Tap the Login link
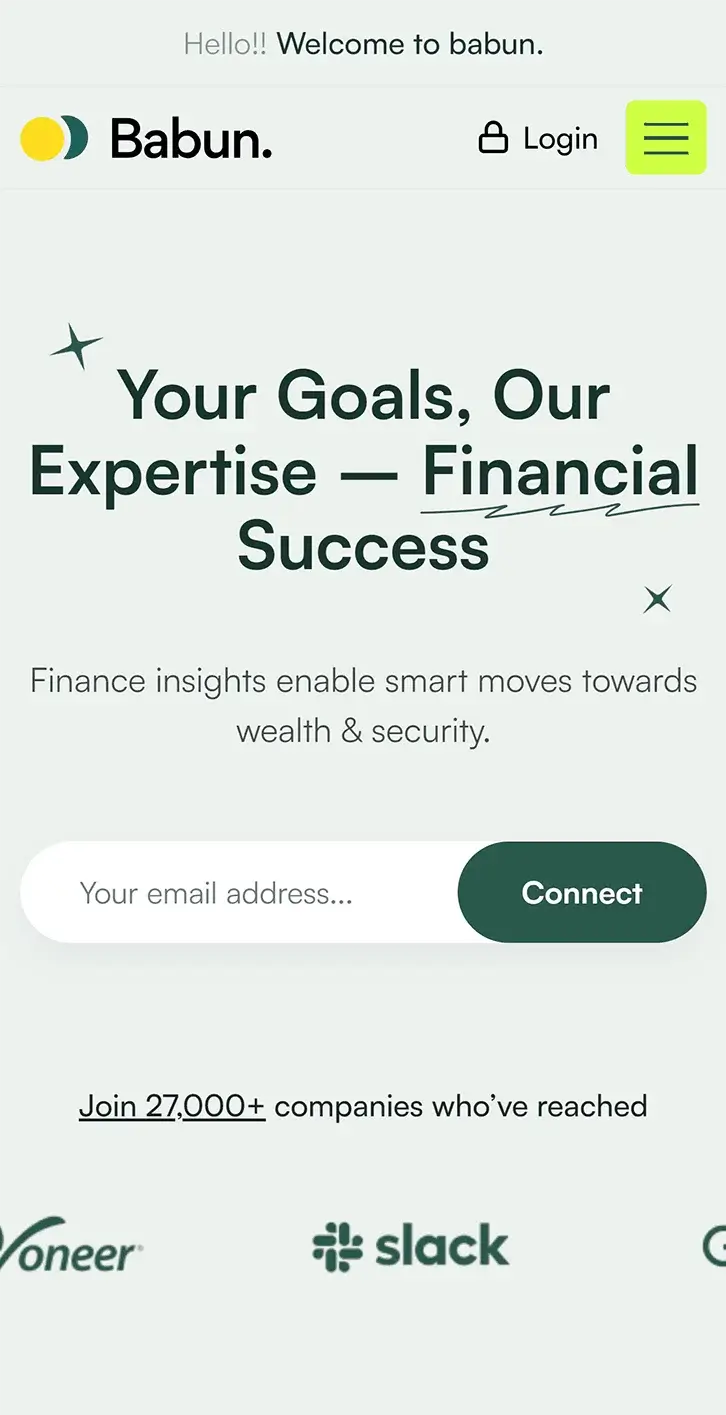This screenshot has height=1415, width=726. coord(539,139)
